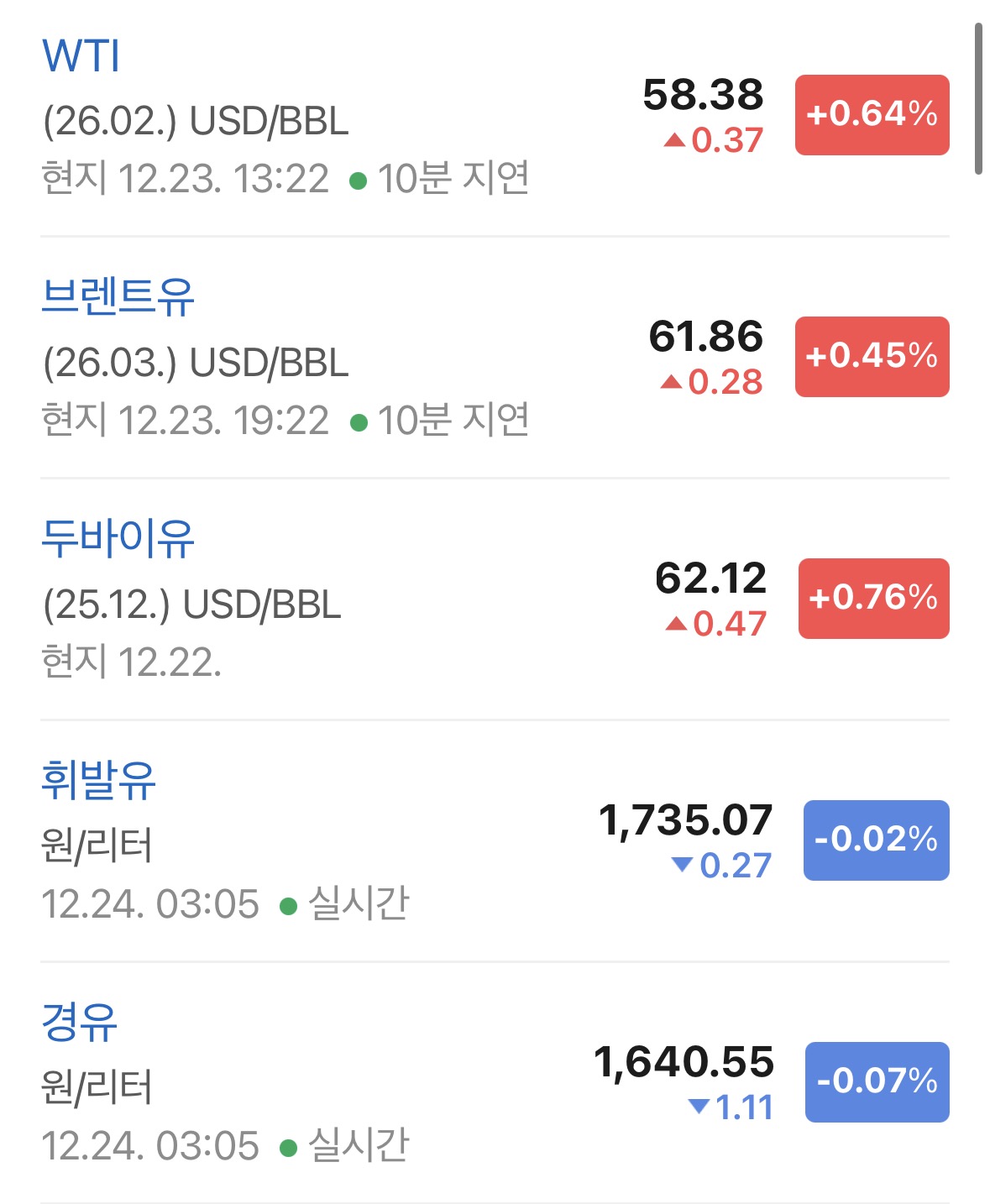
Task: Select the 두바이유 listing
Action: click(118, 539)
